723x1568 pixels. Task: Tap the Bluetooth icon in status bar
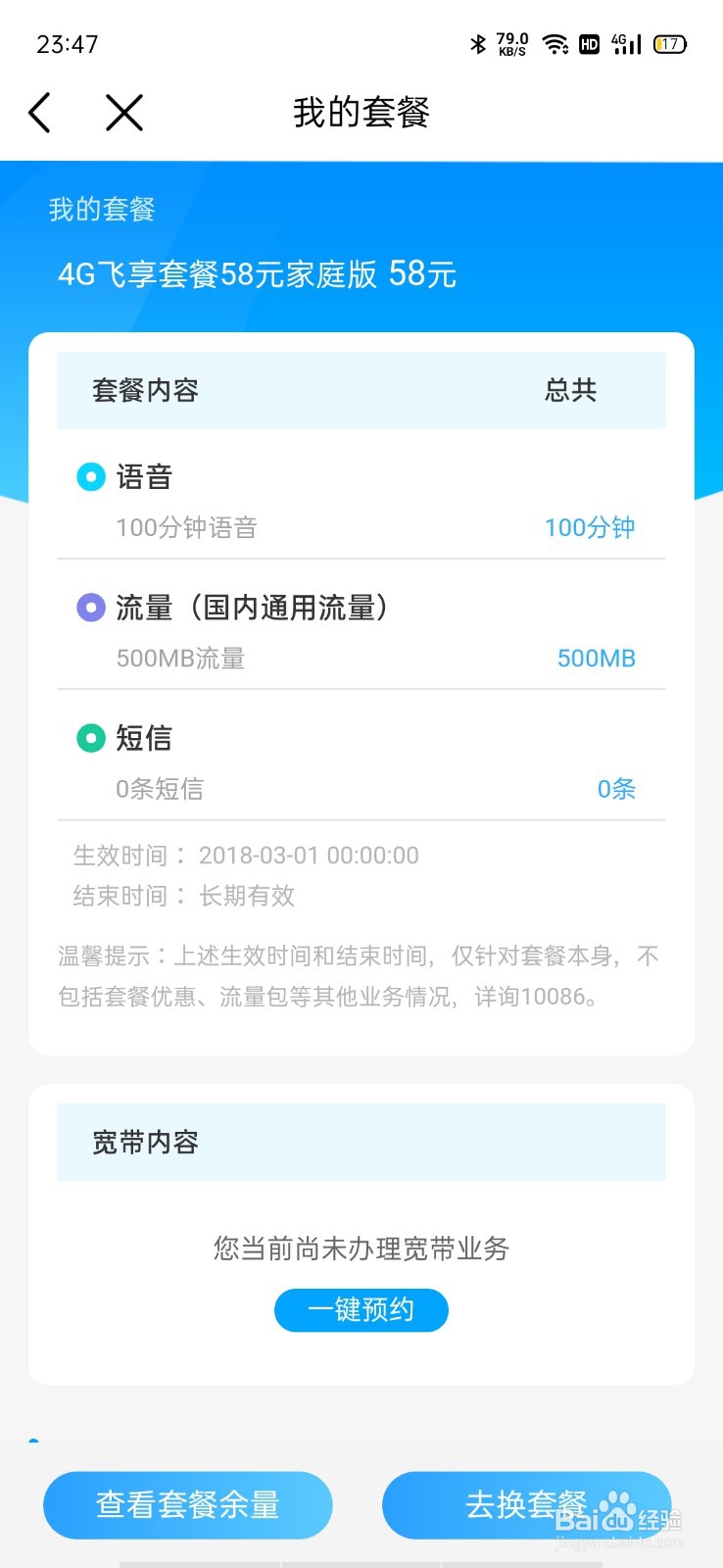pyautogui.click(x=478, y=43)
